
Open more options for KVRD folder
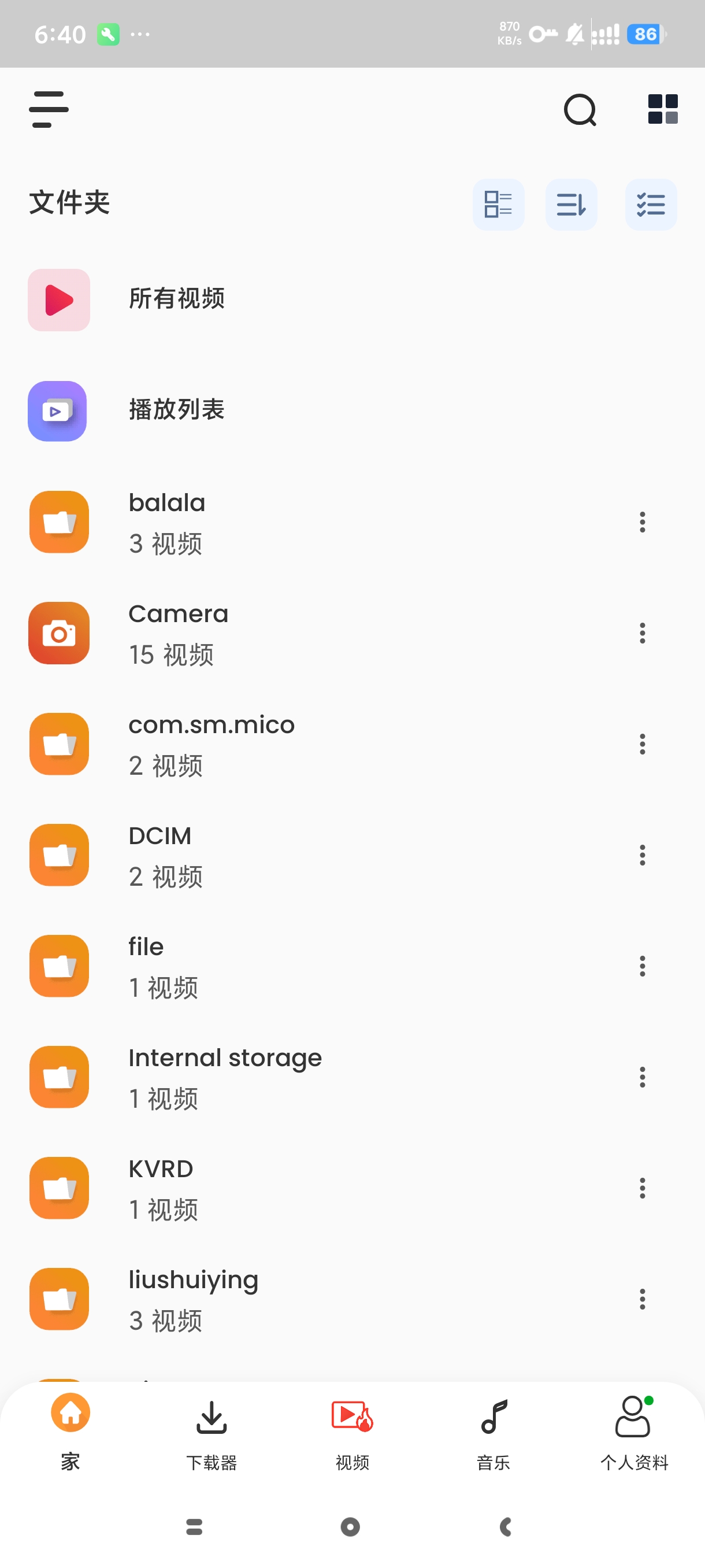coord(642,1188)
